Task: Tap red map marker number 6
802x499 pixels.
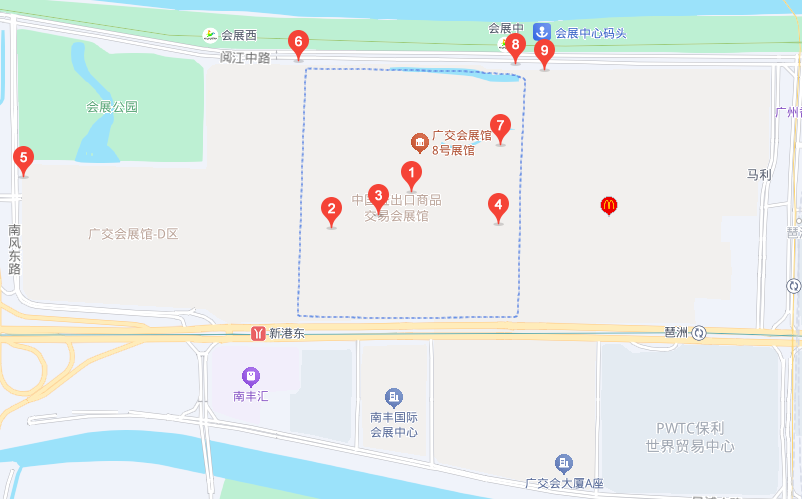Action: point(297,43)
